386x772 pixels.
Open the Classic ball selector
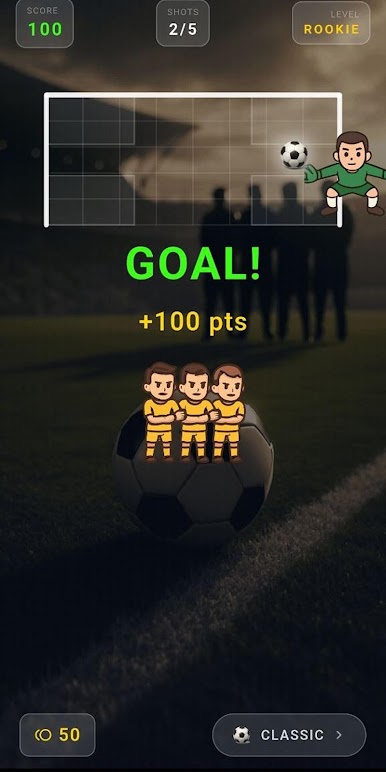289,735
